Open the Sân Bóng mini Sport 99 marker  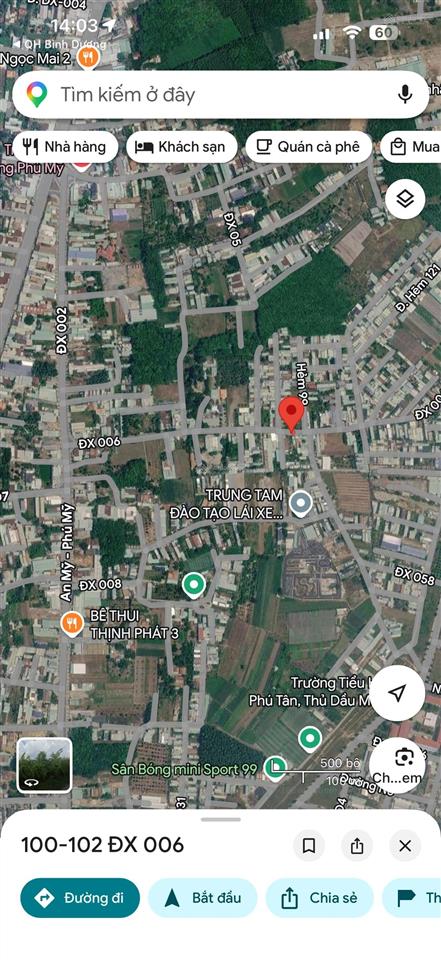coord(276,768)
